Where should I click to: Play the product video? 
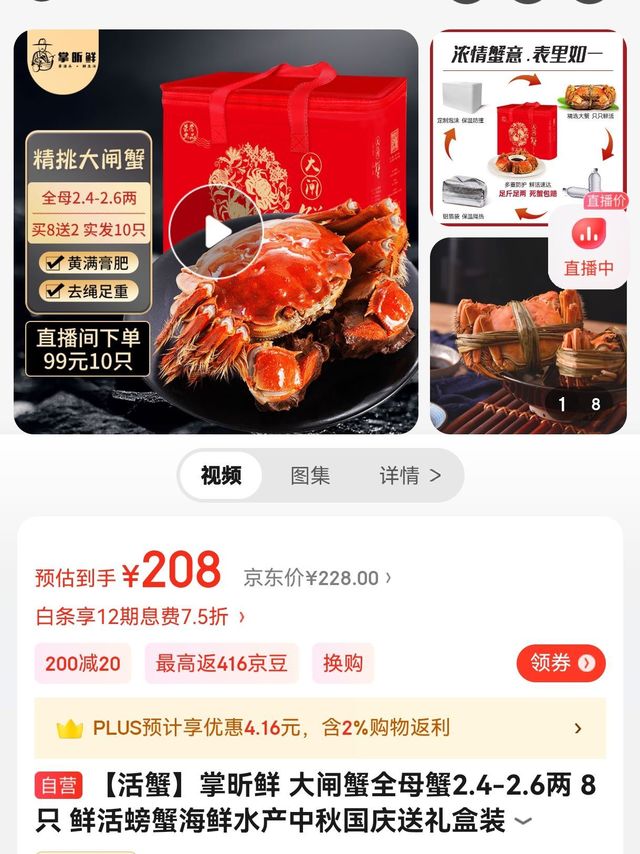[x=216, y=232]
